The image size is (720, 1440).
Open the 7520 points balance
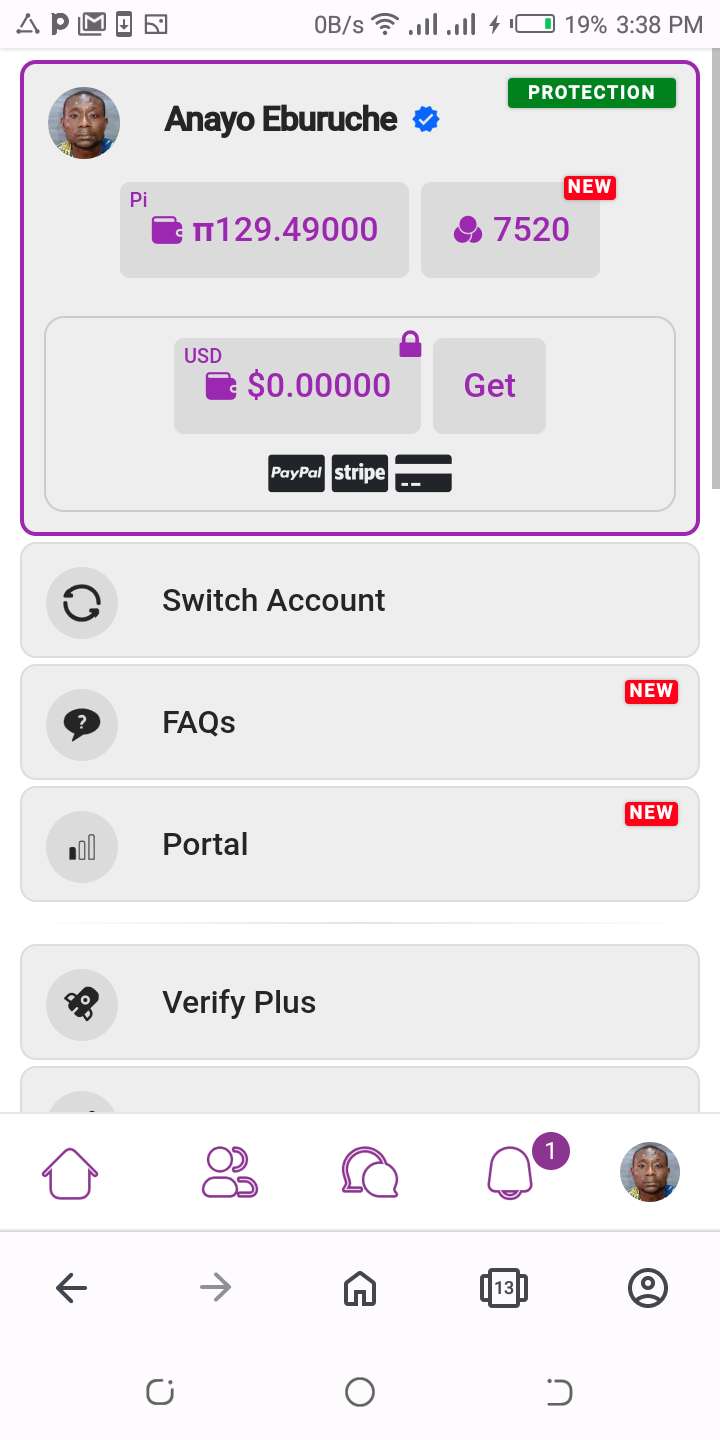click(x=510, y=230)
